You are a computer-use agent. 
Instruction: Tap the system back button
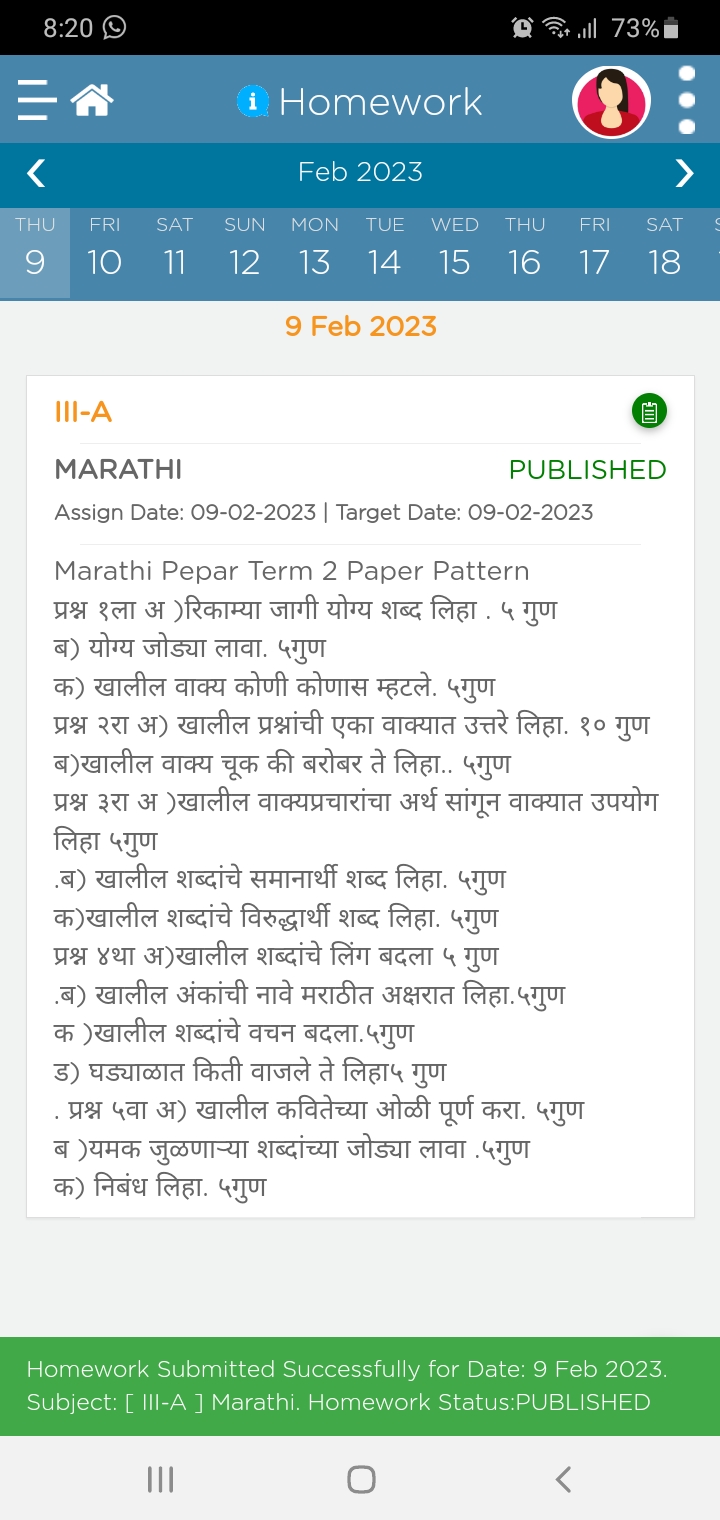(563, 1479)
